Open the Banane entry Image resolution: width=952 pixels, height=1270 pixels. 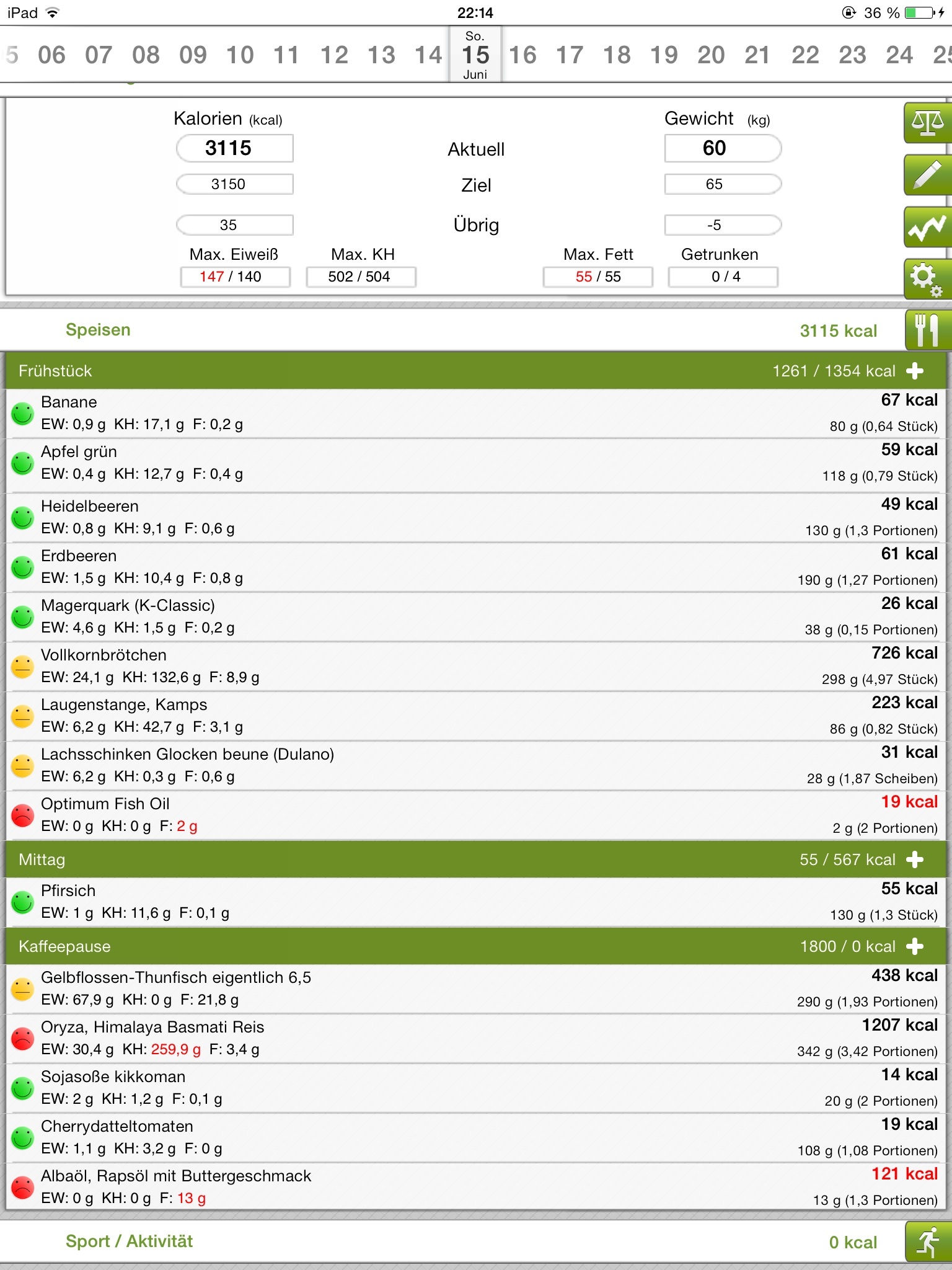tap(476, 414)
